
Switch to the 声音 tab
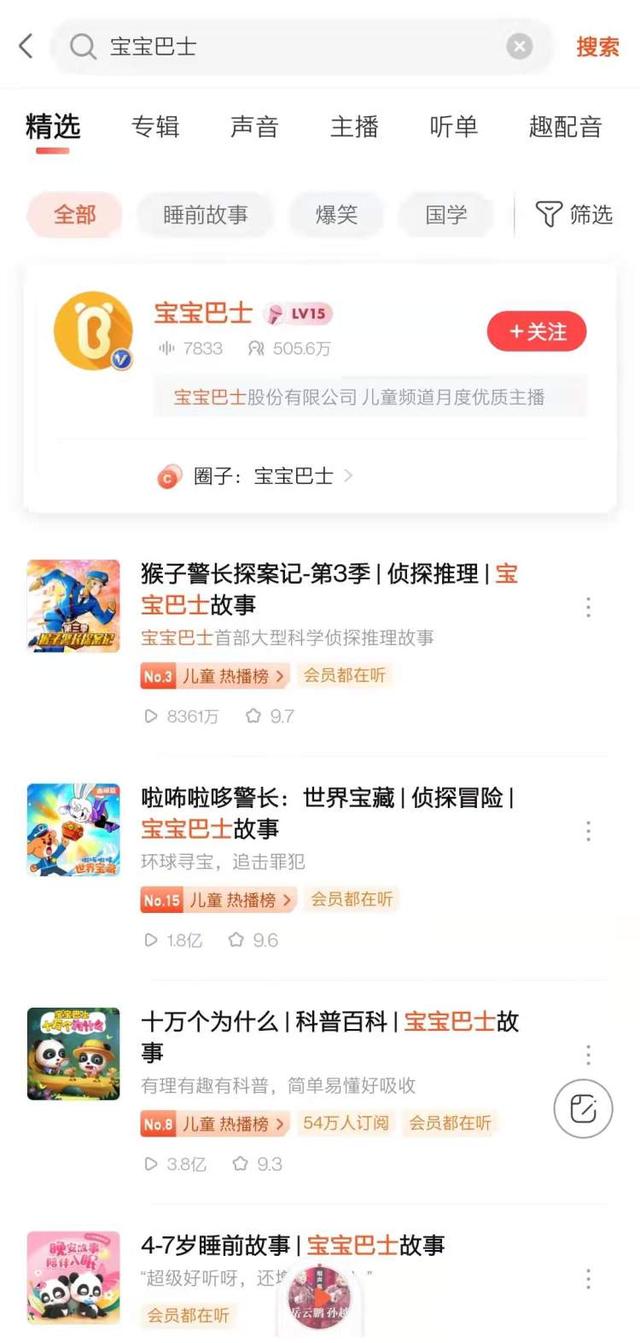[255, 127]
